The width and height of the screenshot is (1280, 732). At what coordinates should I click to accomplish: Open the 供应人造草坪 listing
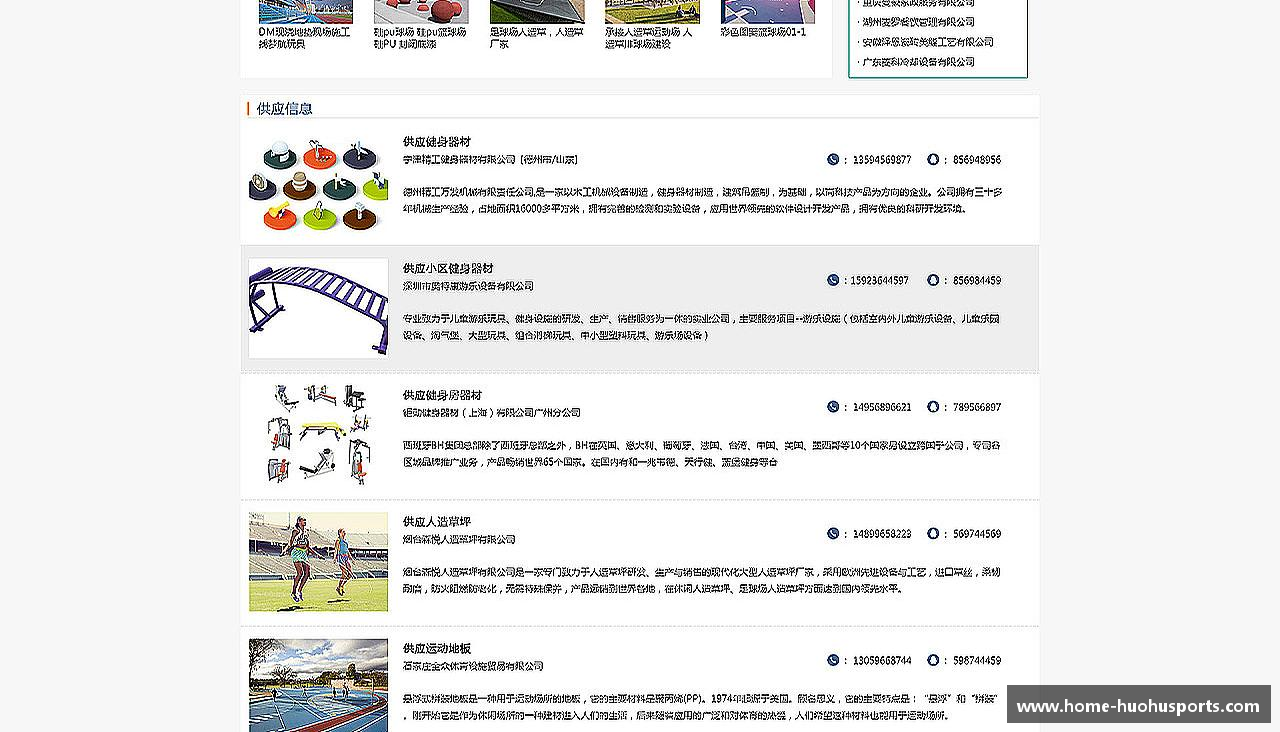click(436, 522)
